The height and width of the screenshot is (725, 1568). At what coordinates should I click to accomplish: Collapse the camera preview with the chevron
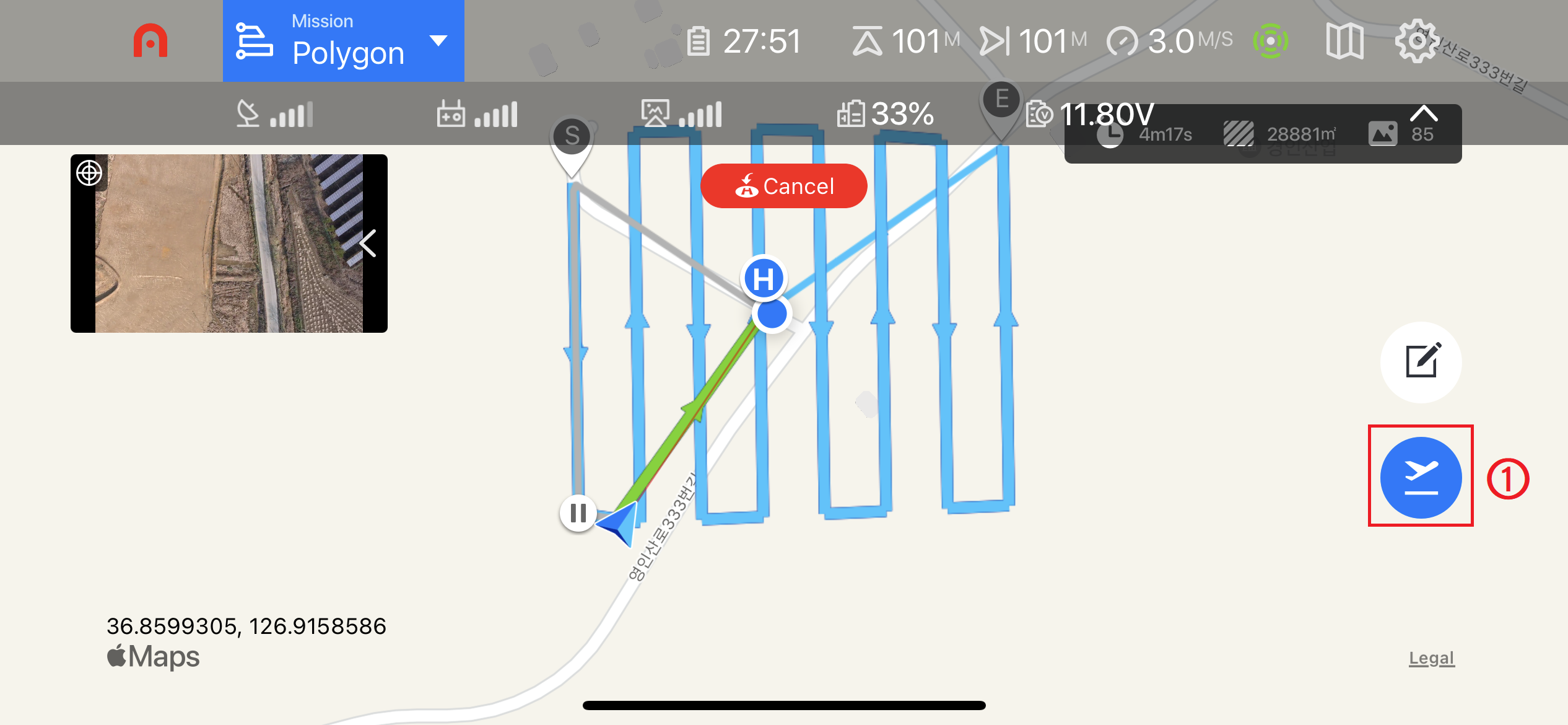[369, 243]
